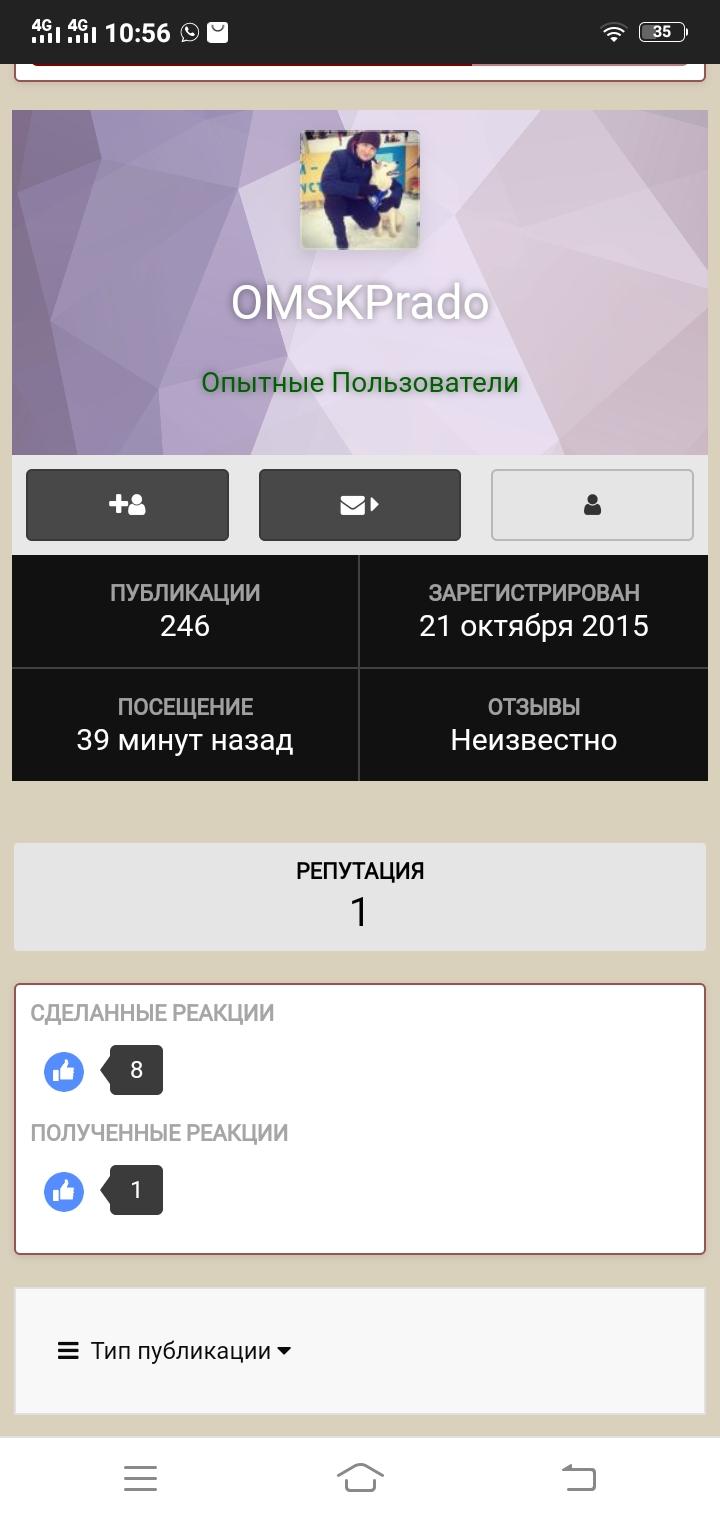Return to the home screen
This screenshot has width=720, height=1520.
click(360, 1477)
